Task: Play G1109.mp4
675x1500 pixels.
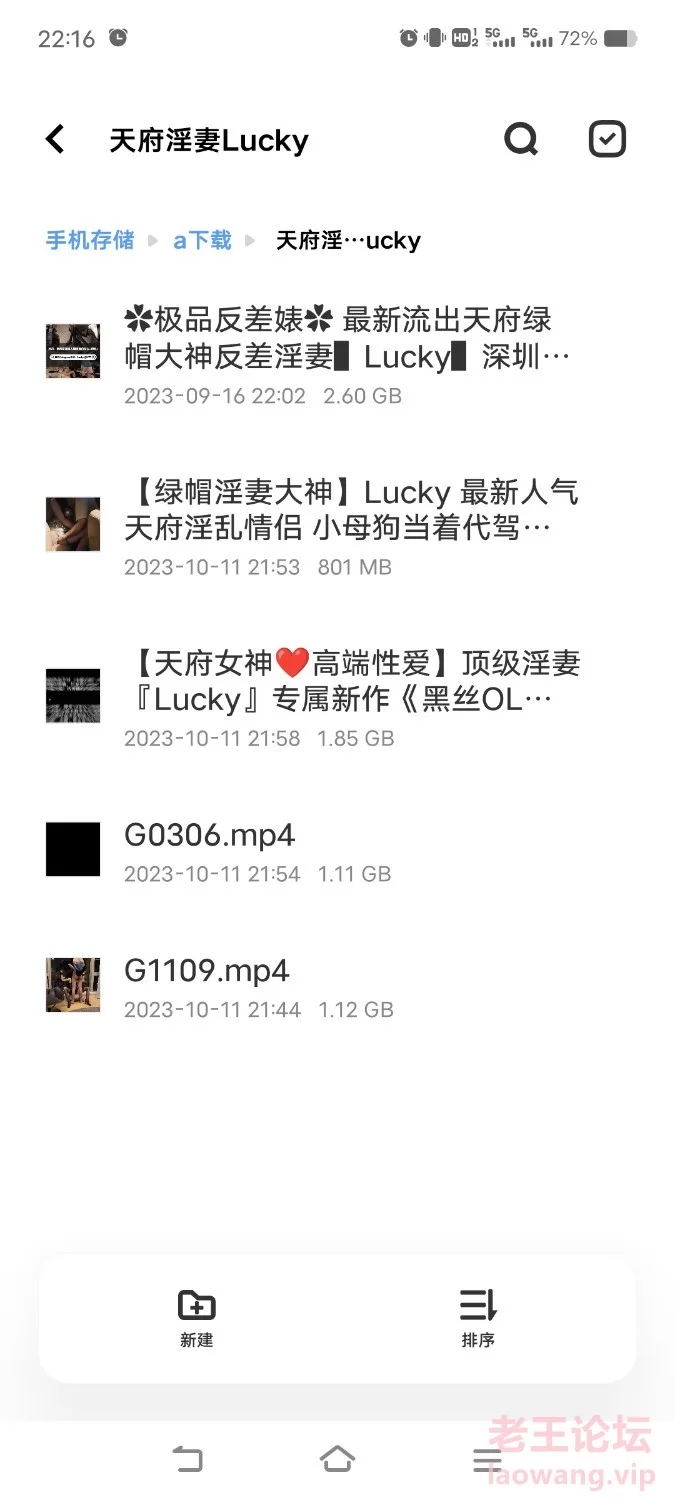Action: 206,984
